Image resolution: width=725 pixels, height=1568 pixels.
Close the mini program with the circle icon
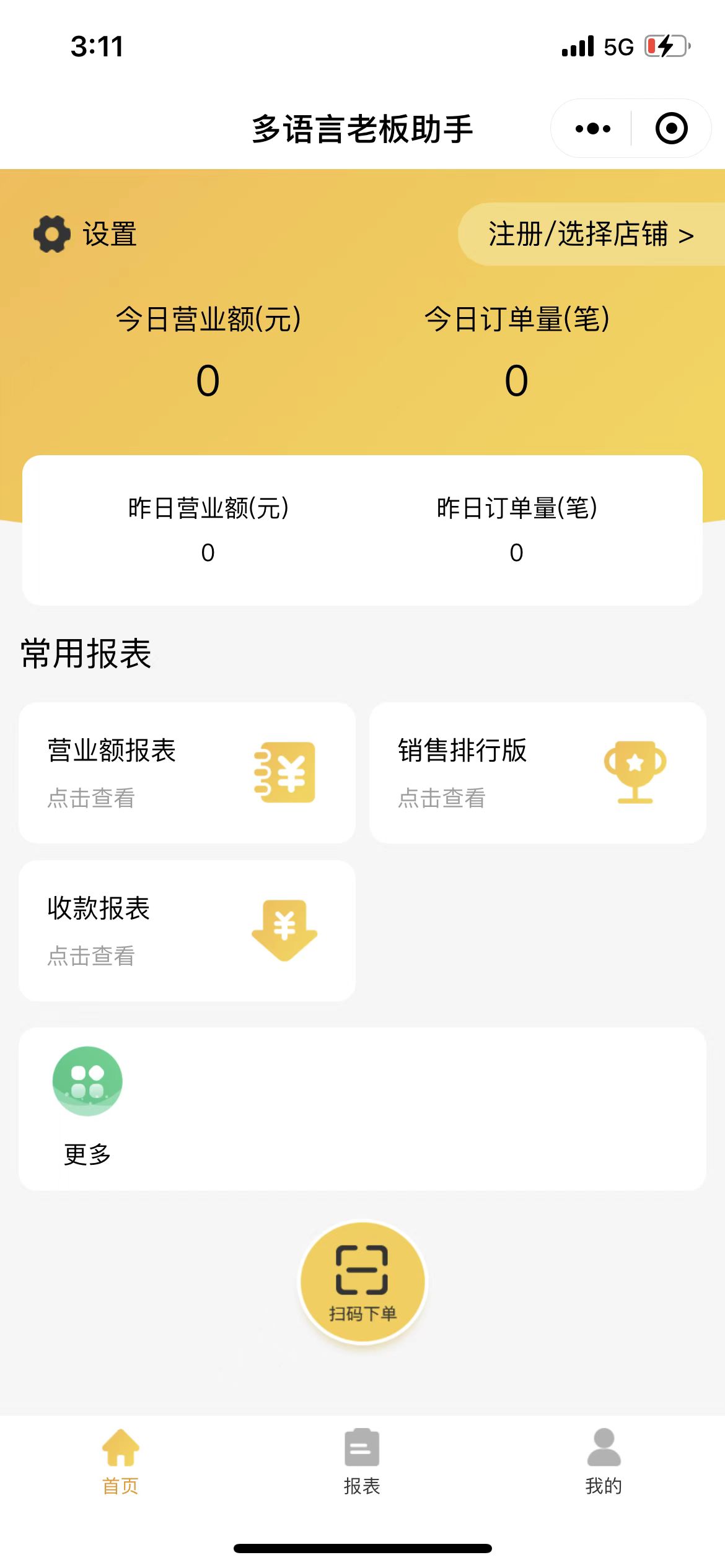tap(671, 128)
